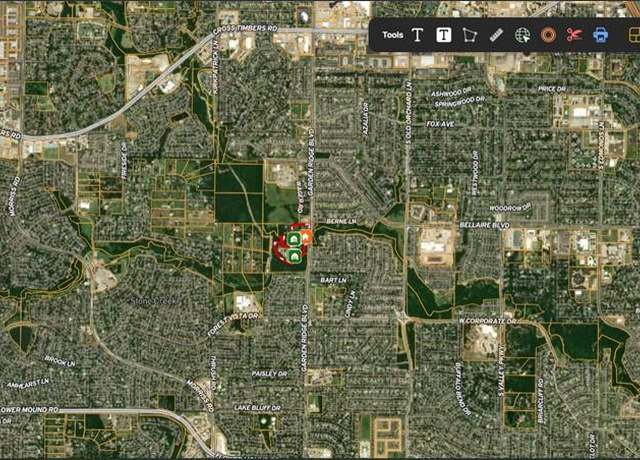Select the red scissors tool
The image size is (640, 460).
pos(574,35)
